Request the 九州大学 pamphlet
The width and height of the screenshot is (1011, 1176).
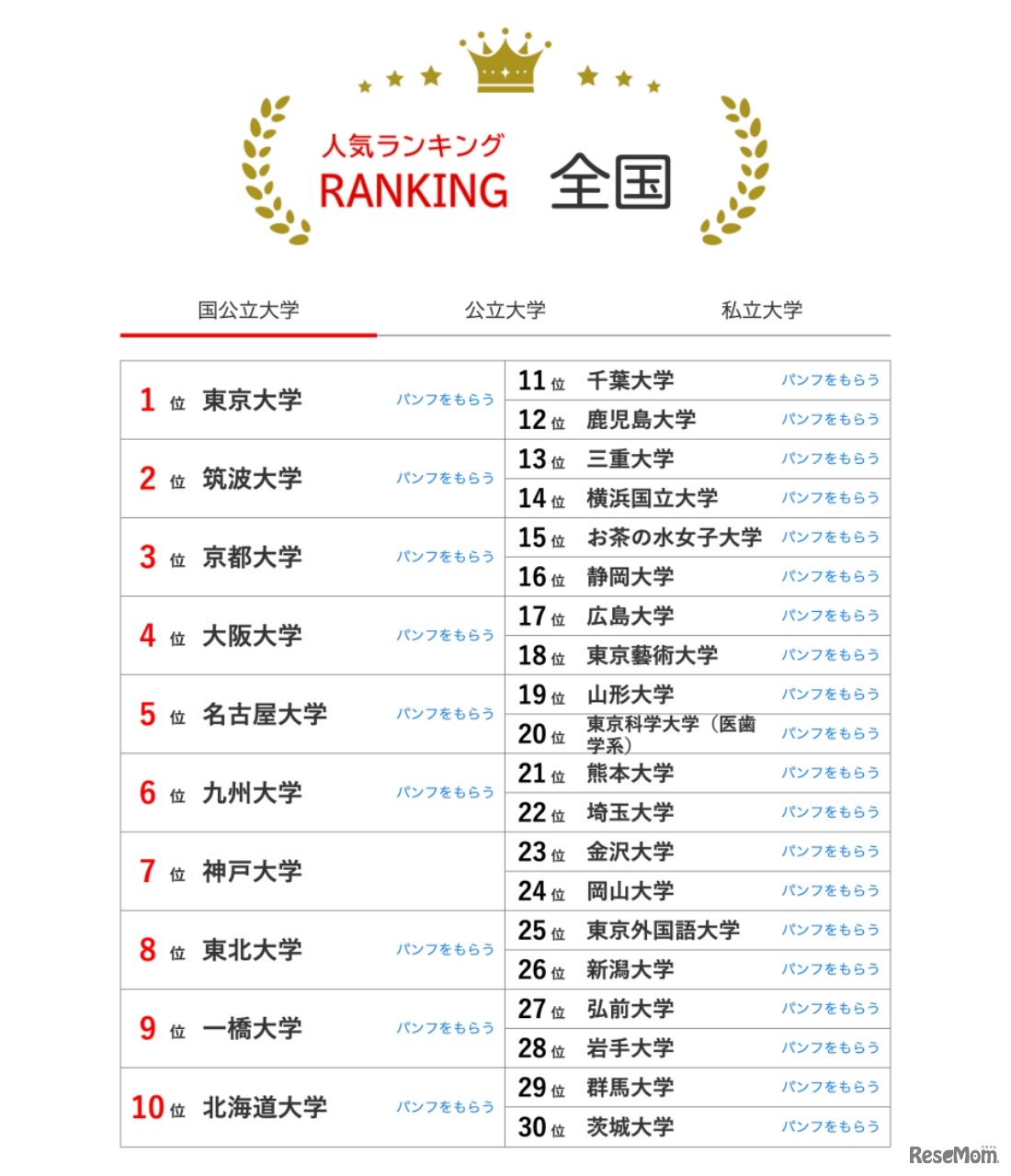point(445,792)
